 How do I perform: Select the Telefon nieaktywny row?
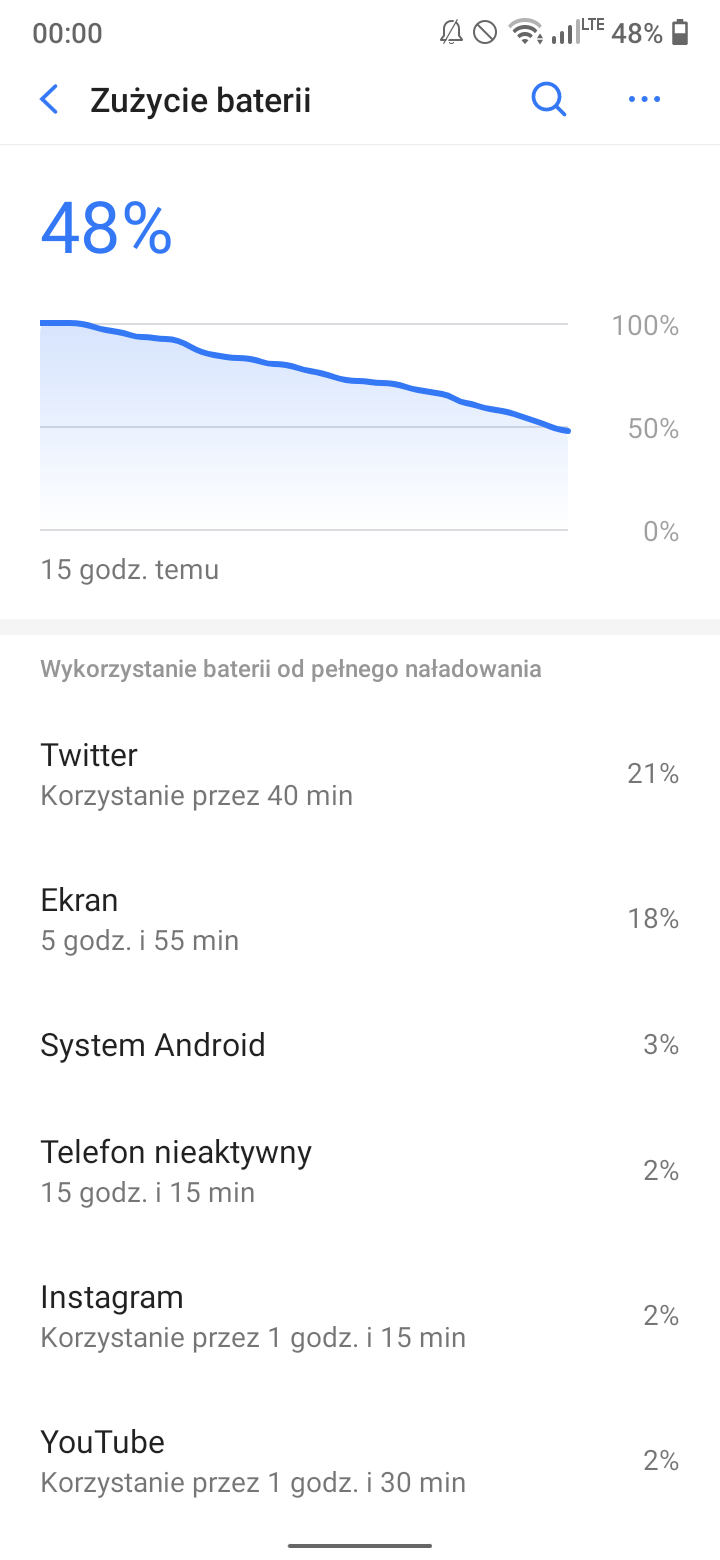pyautogui.click(x=360, y=1170)
